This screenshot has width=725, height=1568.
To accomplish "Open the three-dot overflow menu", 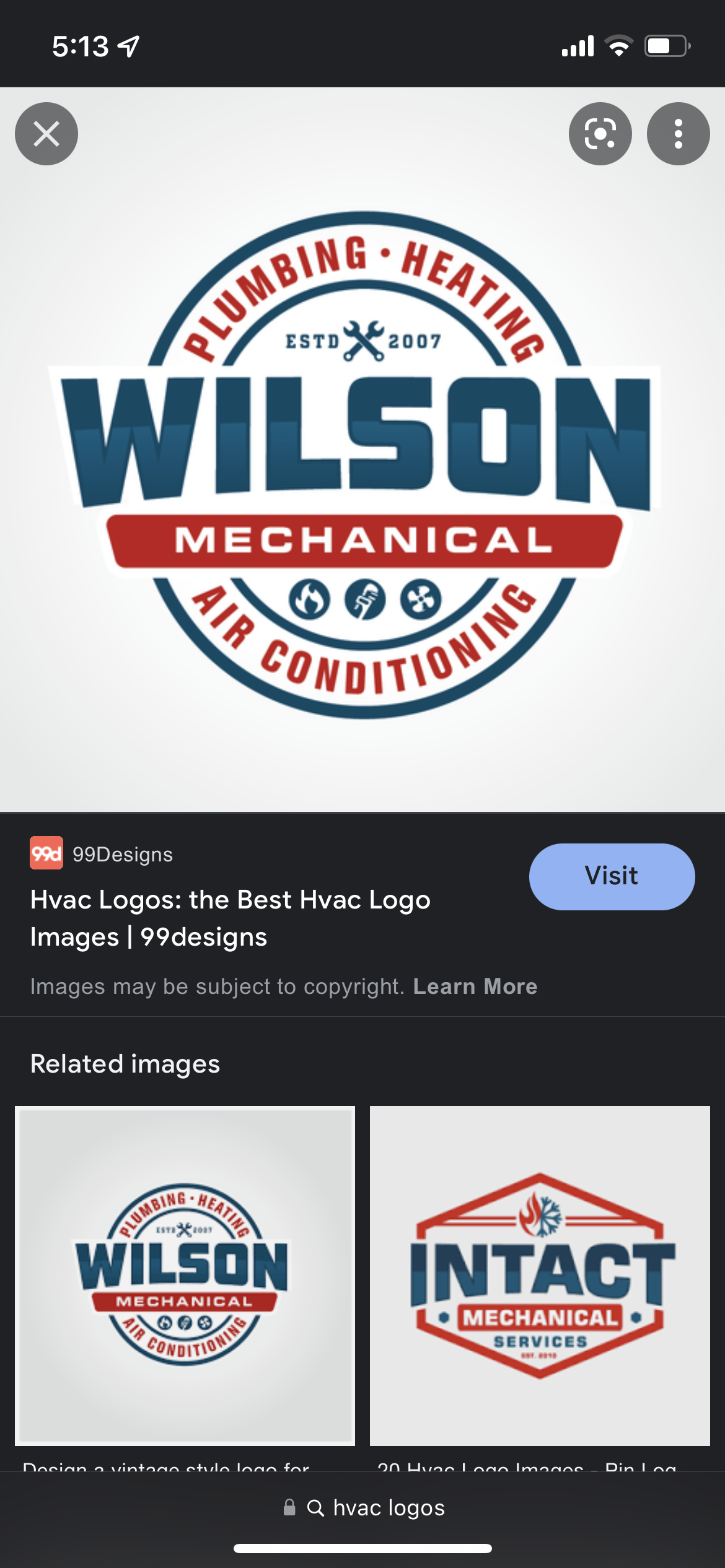I will (678, 134).
